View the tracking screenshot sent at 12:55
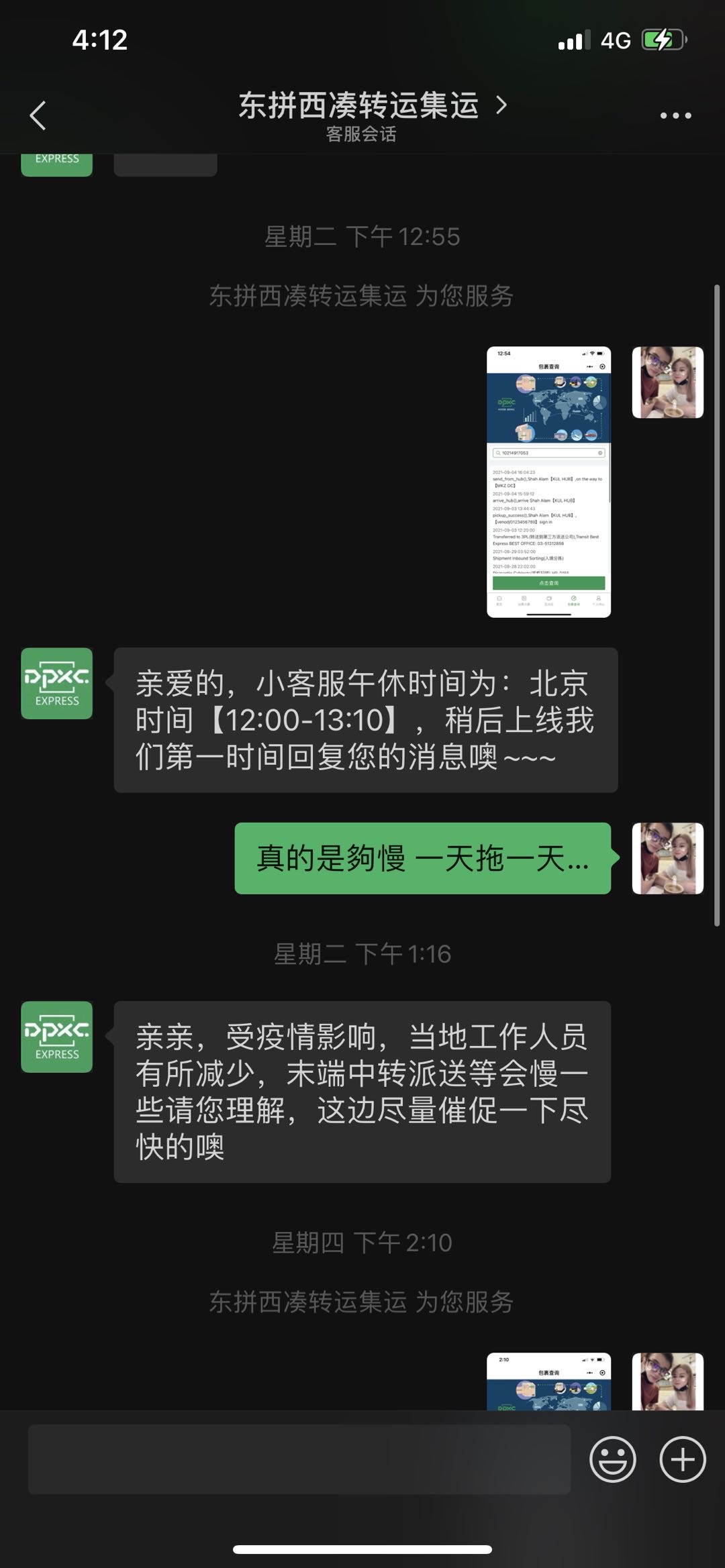This screenshot has height=1568, width=725. [548, 482]
